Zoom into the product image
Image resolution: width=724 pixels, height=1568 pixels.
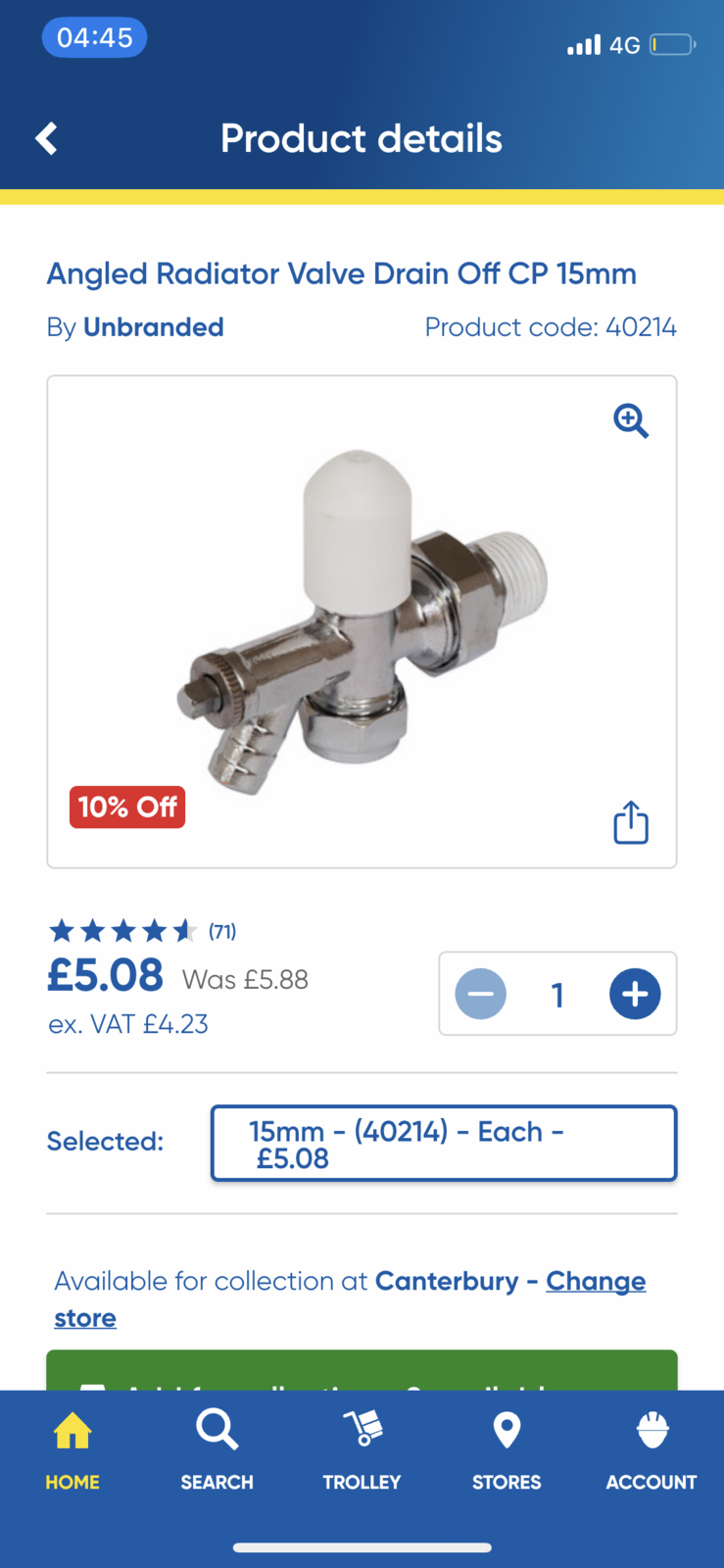pos(630,420)
